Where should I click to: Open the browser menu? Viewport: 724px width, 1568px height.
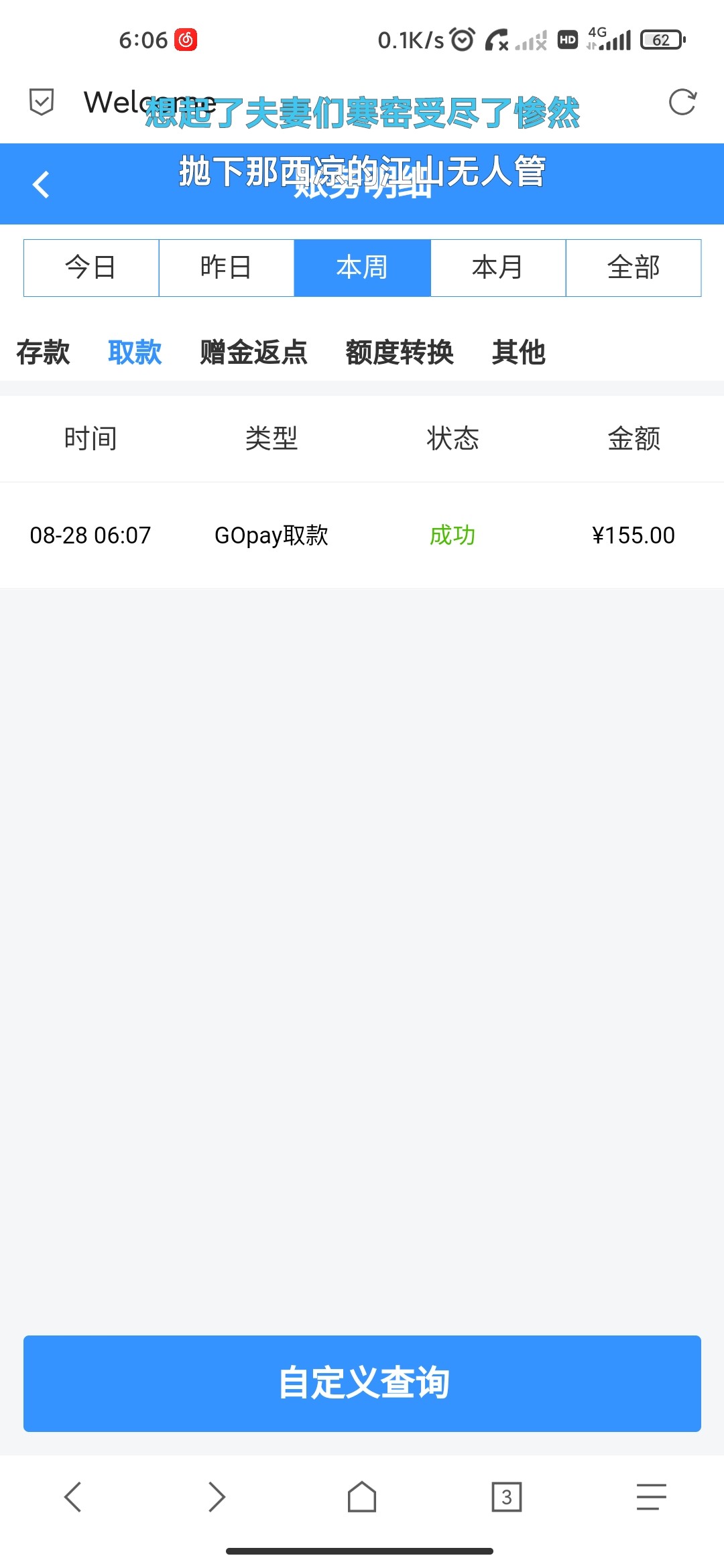651,1497
